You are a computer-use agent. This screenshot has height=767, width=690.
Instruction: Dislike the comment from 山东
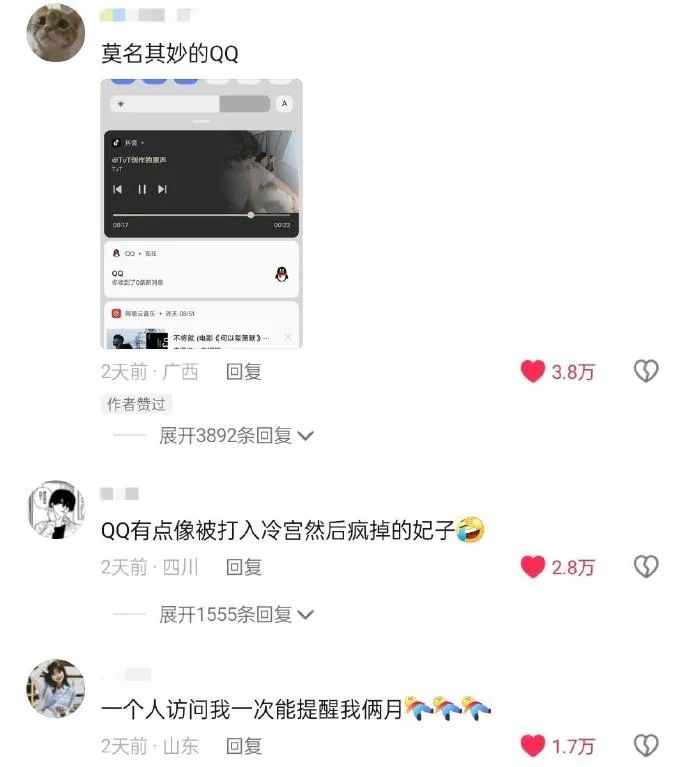pos(646,746)
